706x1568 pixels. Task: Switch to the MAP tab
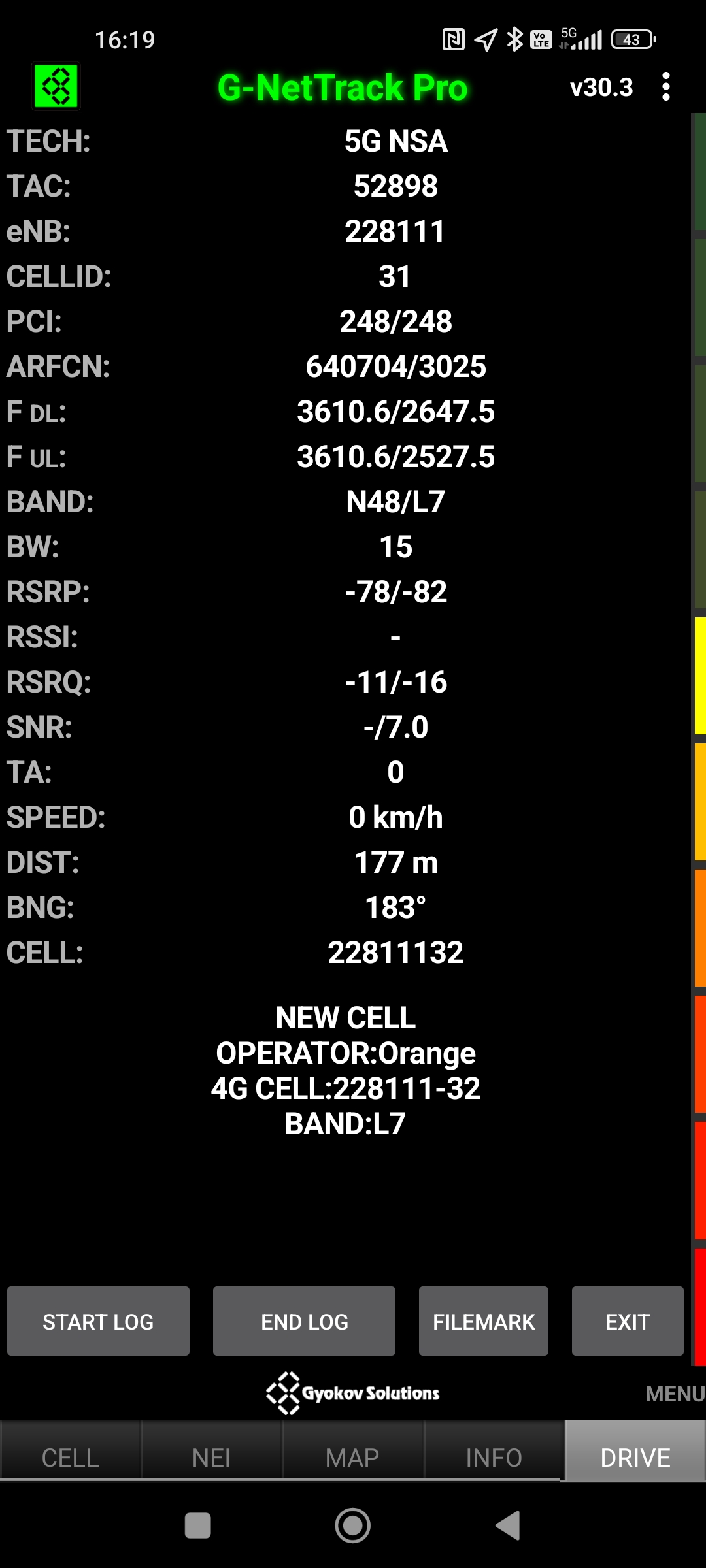[x=353, y=1457]
